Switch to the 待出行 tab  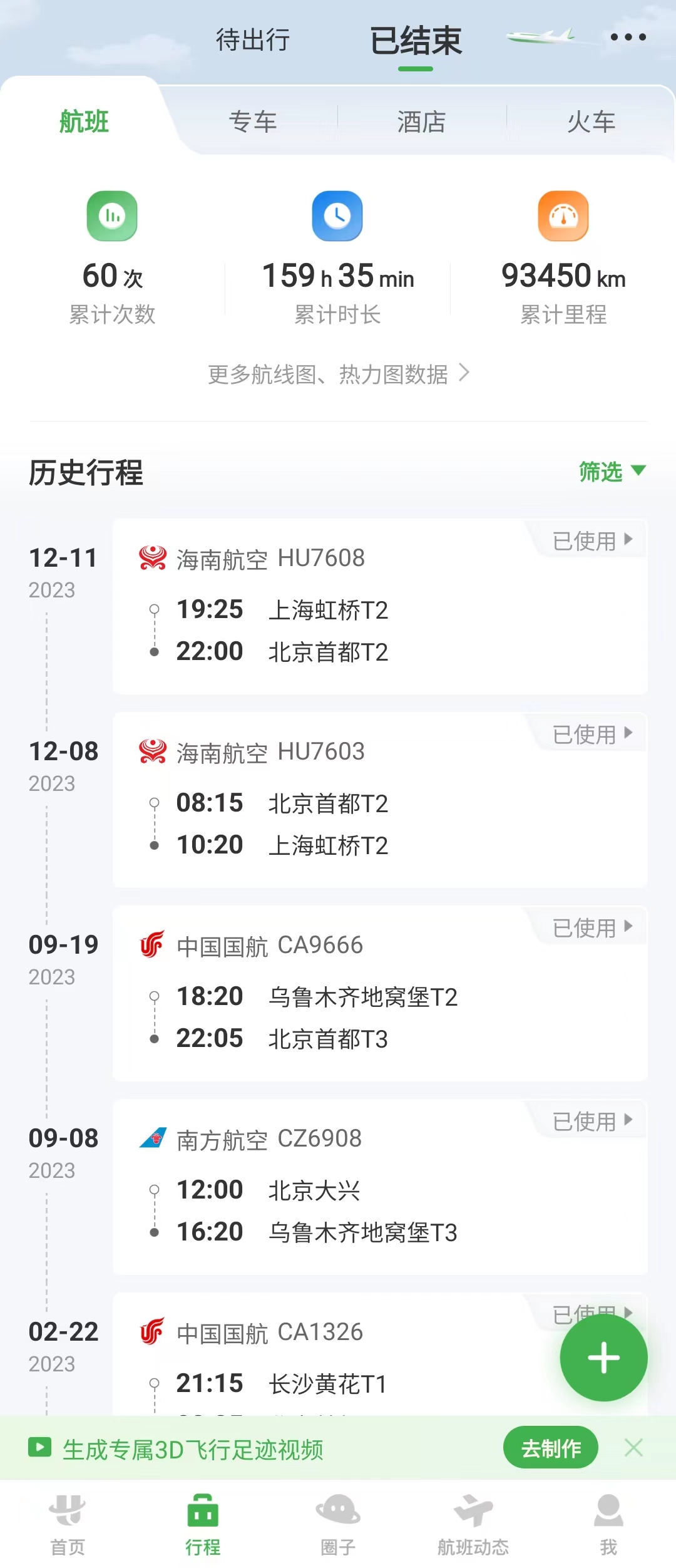pos(253,40)
